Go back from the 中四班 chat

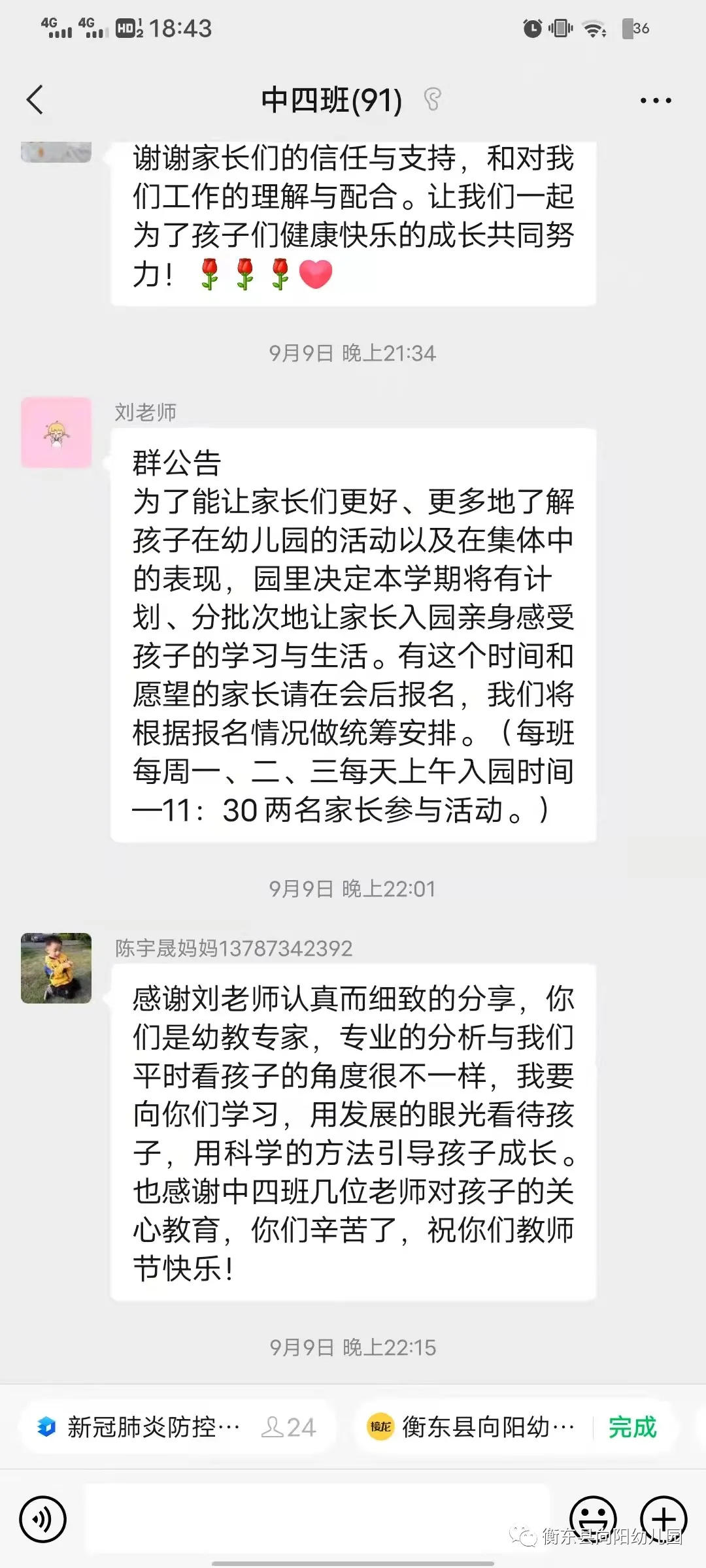pyautogui.click(x=35, y=100)
